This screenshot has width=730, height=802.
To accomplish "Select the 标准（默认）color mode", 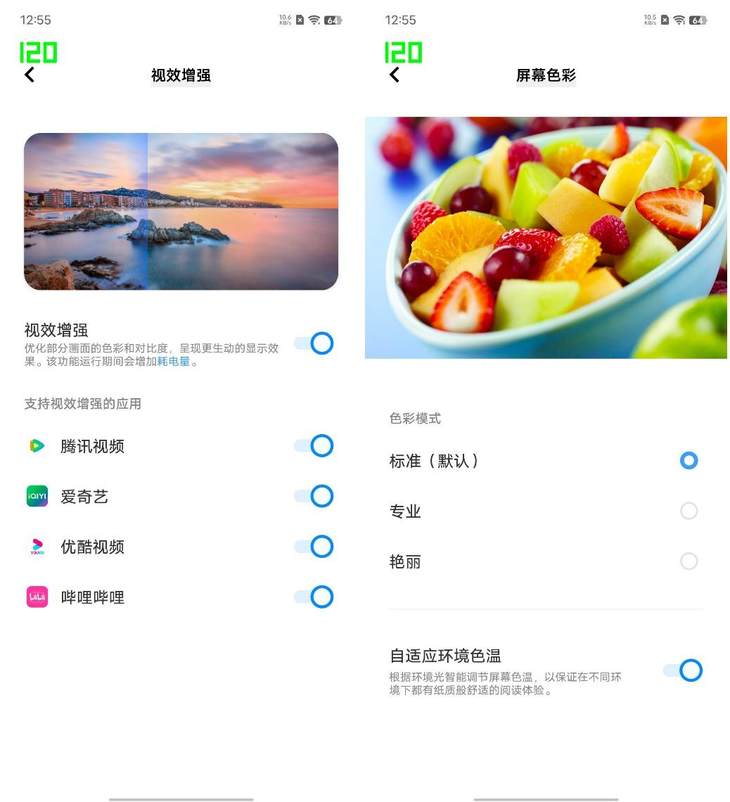I will click(x=688, y=461).
